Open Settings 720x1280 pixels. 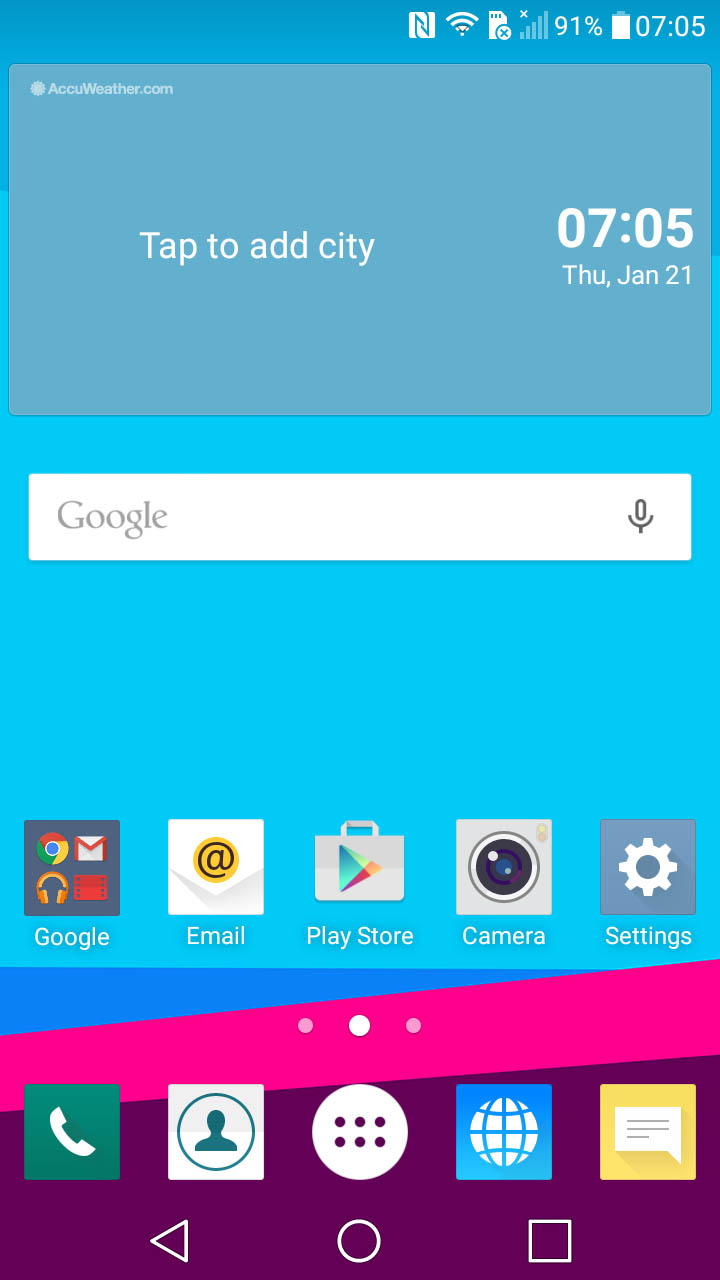point(648,868)
